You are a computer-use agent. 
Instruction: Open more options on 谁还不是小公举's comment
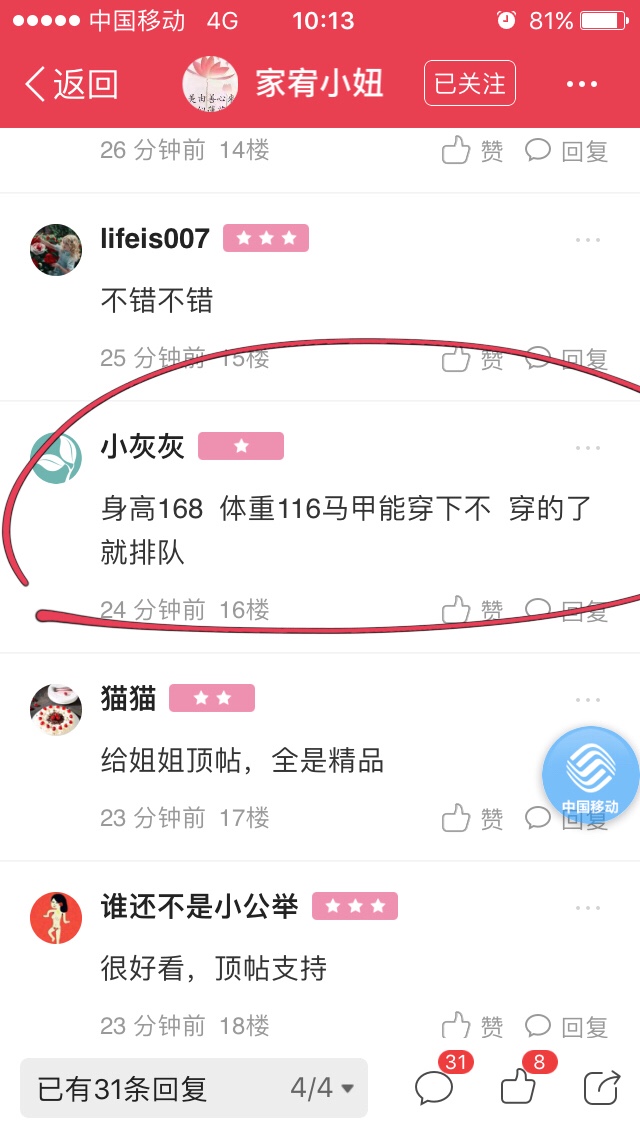587,908
